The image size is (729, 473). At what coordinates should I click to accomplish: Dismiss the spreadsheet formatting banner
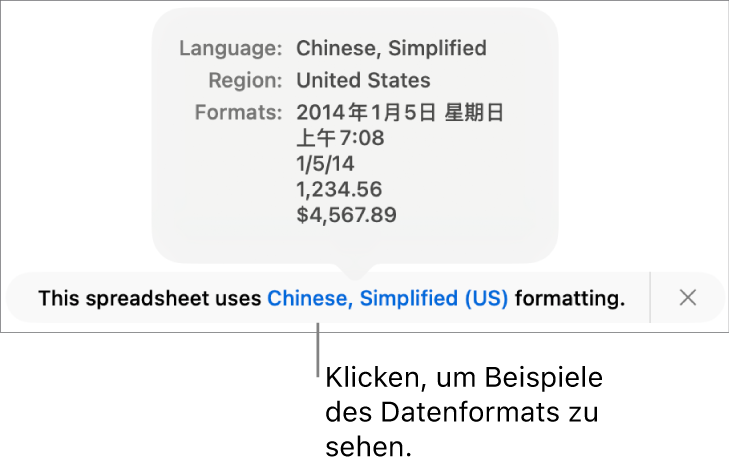[688, 298]
